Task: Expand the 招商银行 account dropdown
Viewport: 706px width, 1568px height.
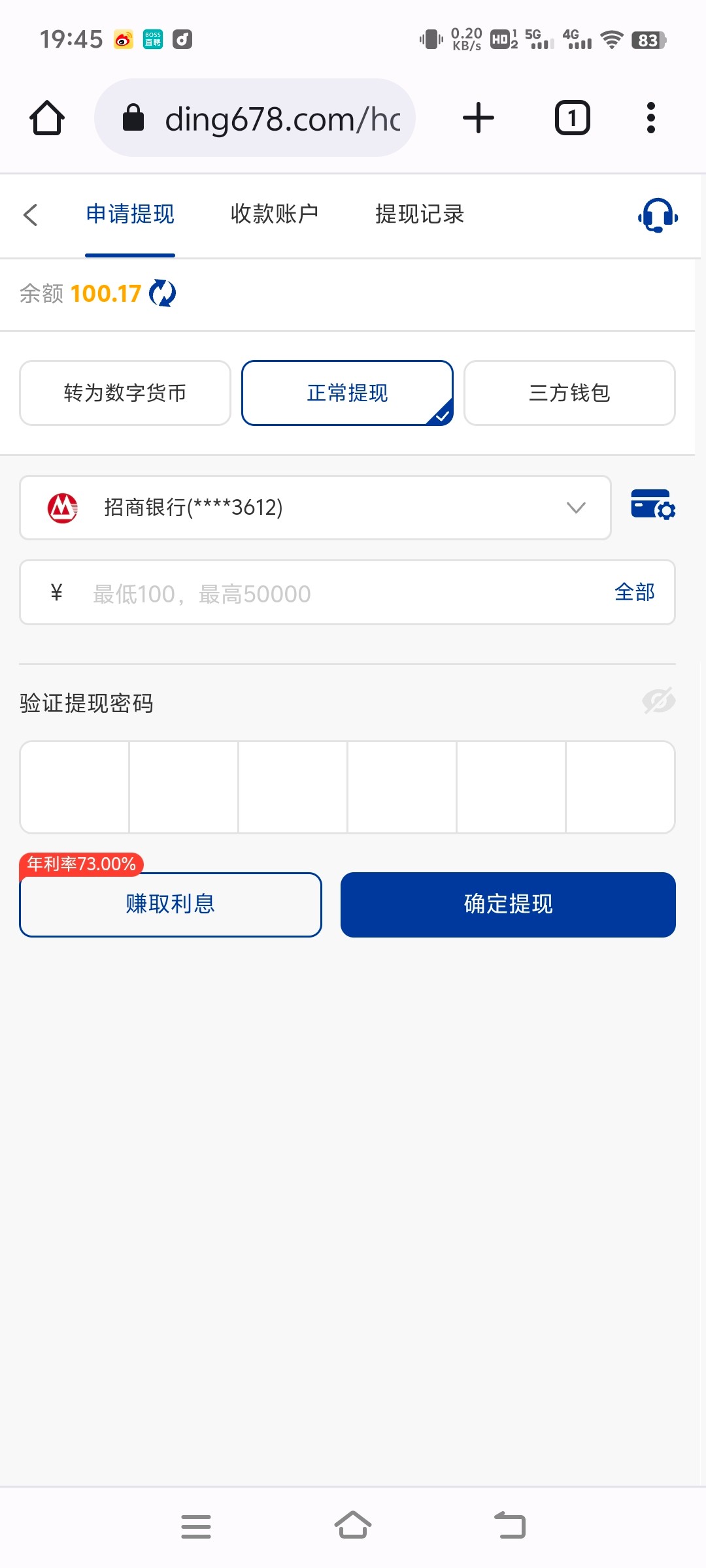Action: (315, 508)
